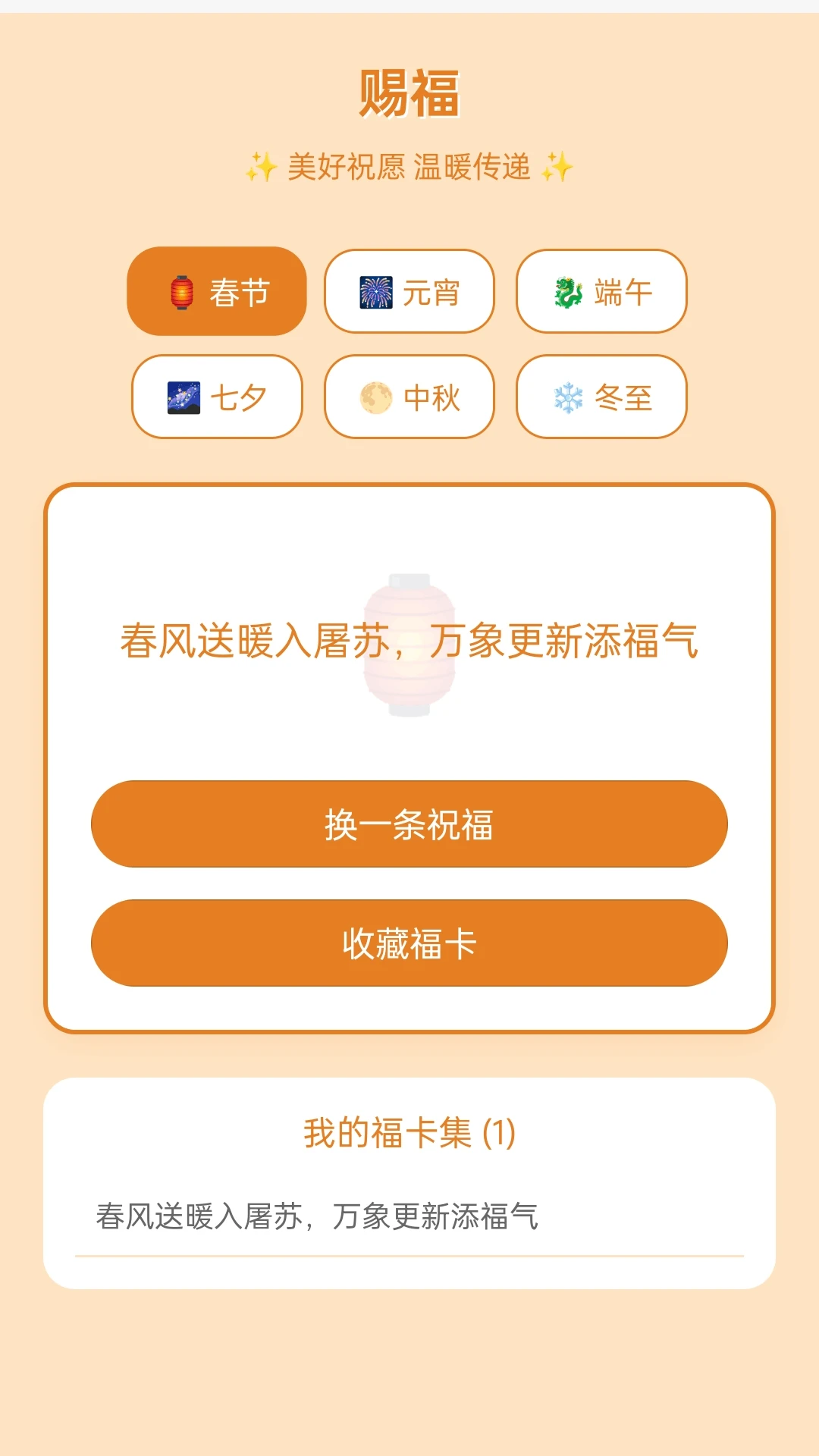
Task: Switch to the 元宵 festival
Action: (409, 292)
